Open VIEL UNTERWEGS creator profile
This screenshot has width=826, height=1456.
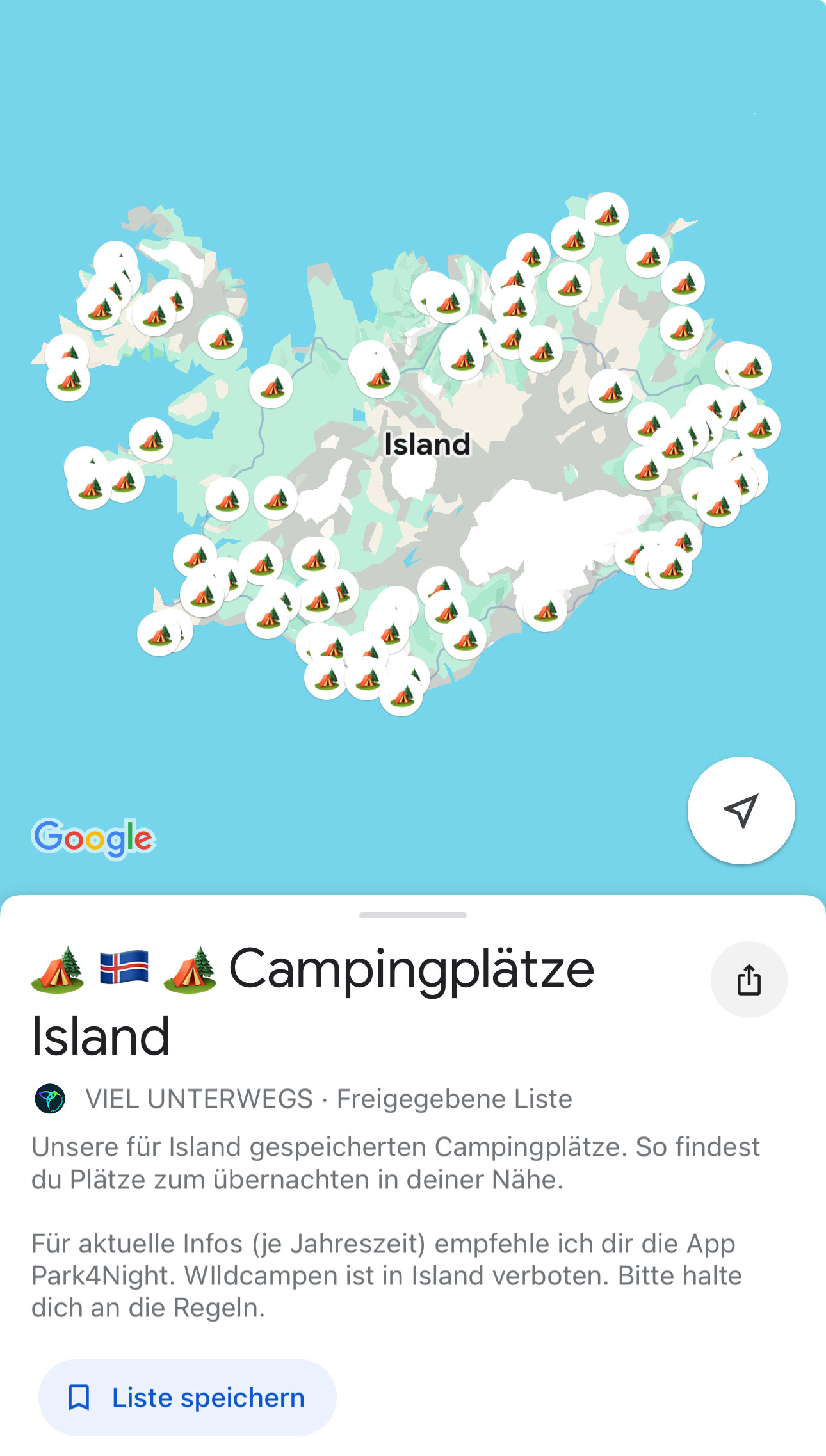pos(198,1099)
